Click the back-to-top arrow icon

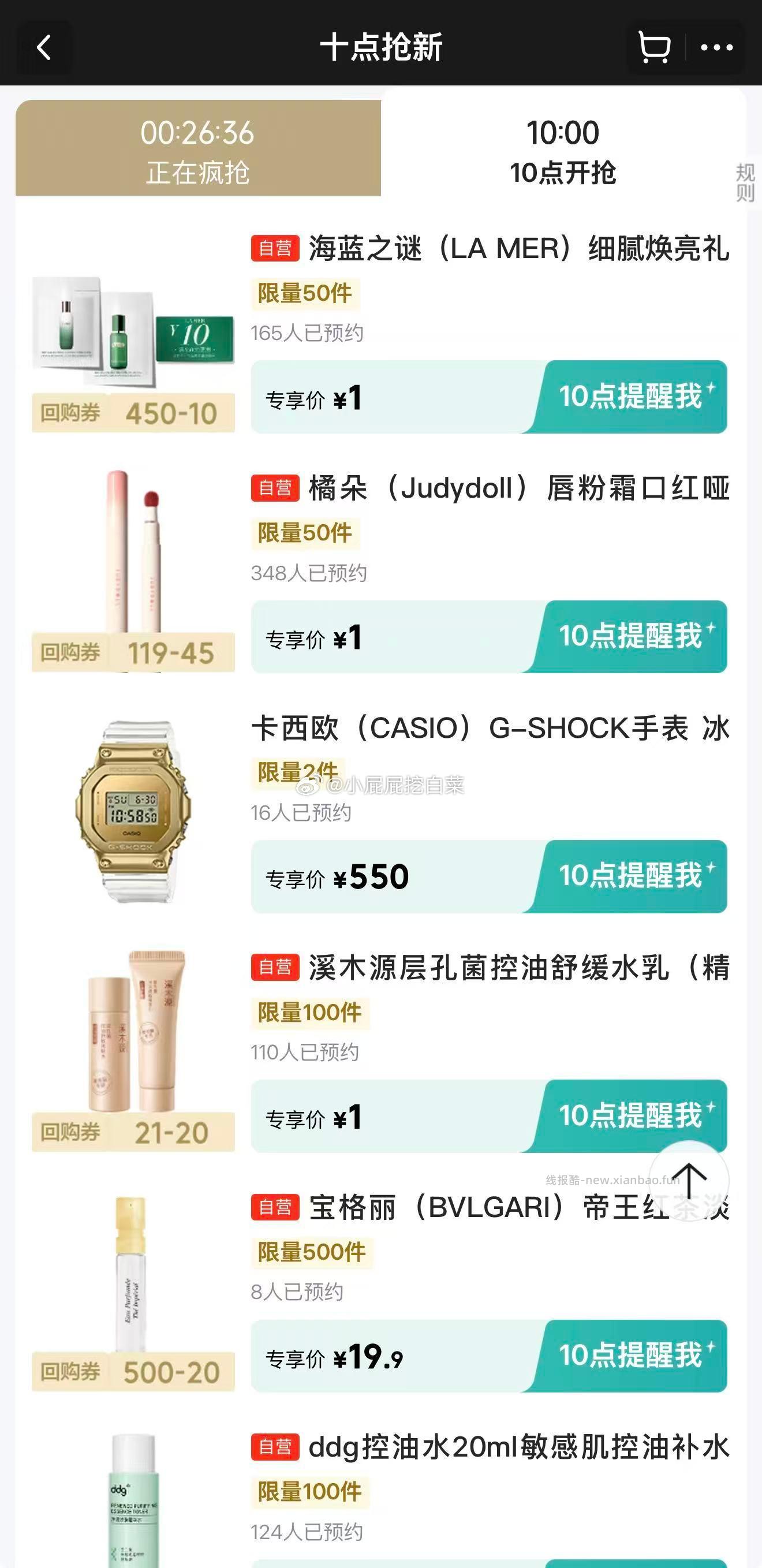(x=691, y=1180)
